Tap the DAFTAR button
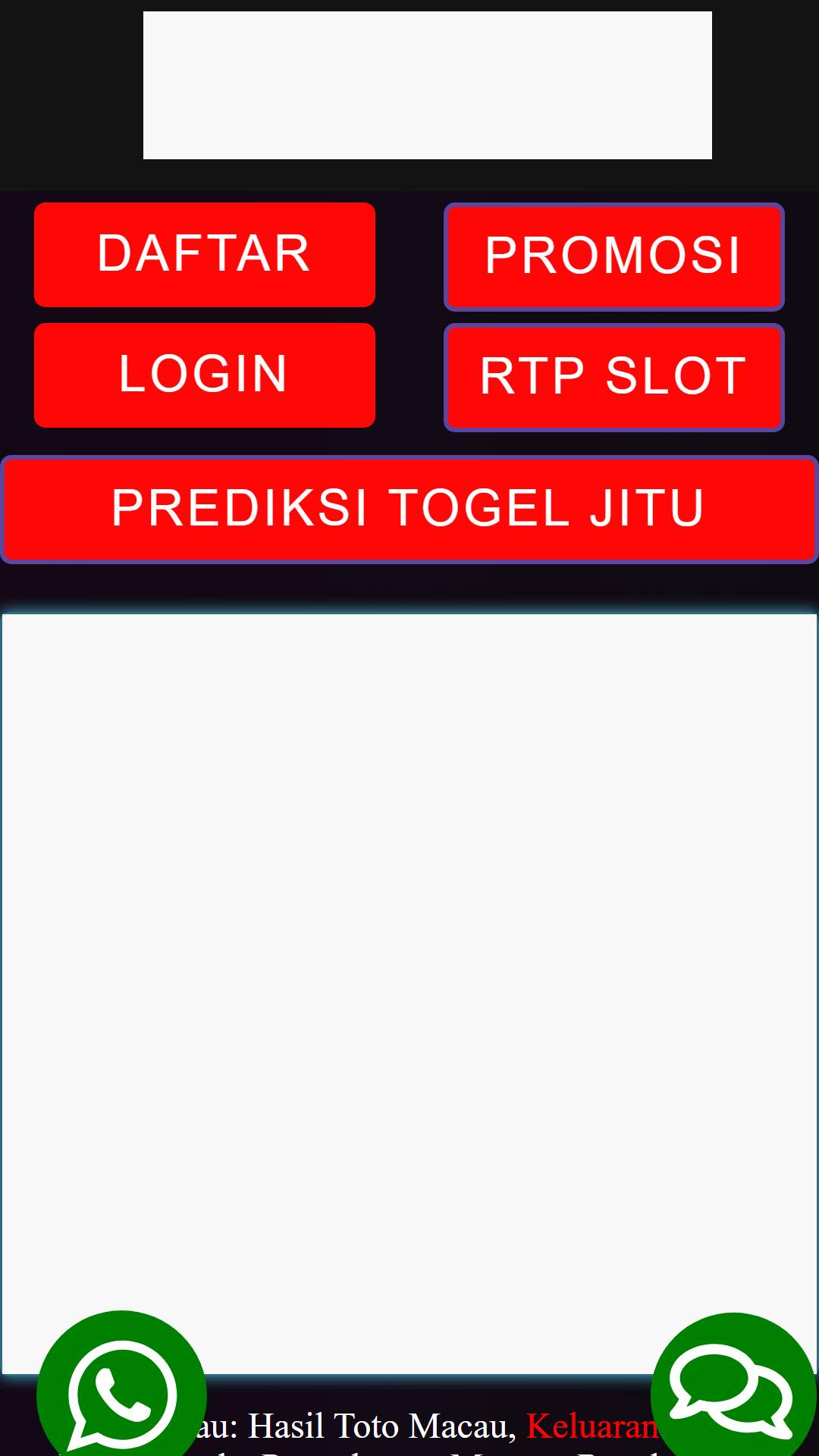The height and width of the screenshot is (1456, 819). tap(205, 255)
